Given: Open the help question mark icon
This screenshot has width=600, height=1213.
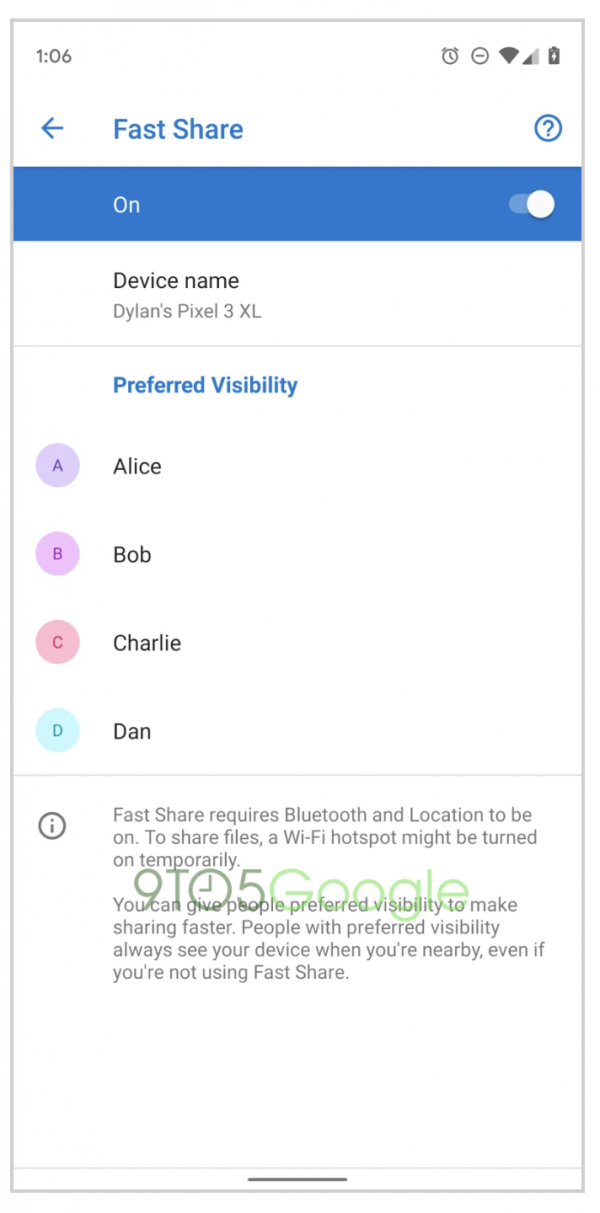Looking at the screenshot, I should (x=548, y=129).
